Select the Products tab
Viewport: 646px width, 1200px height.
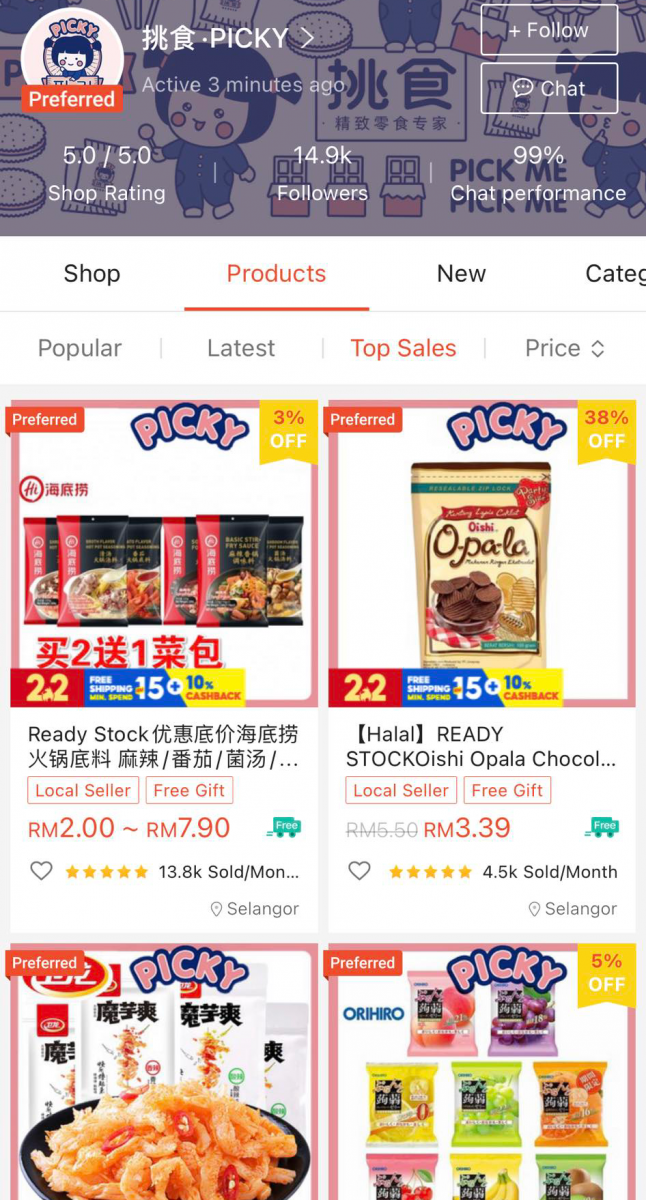[x=276, y=274]
